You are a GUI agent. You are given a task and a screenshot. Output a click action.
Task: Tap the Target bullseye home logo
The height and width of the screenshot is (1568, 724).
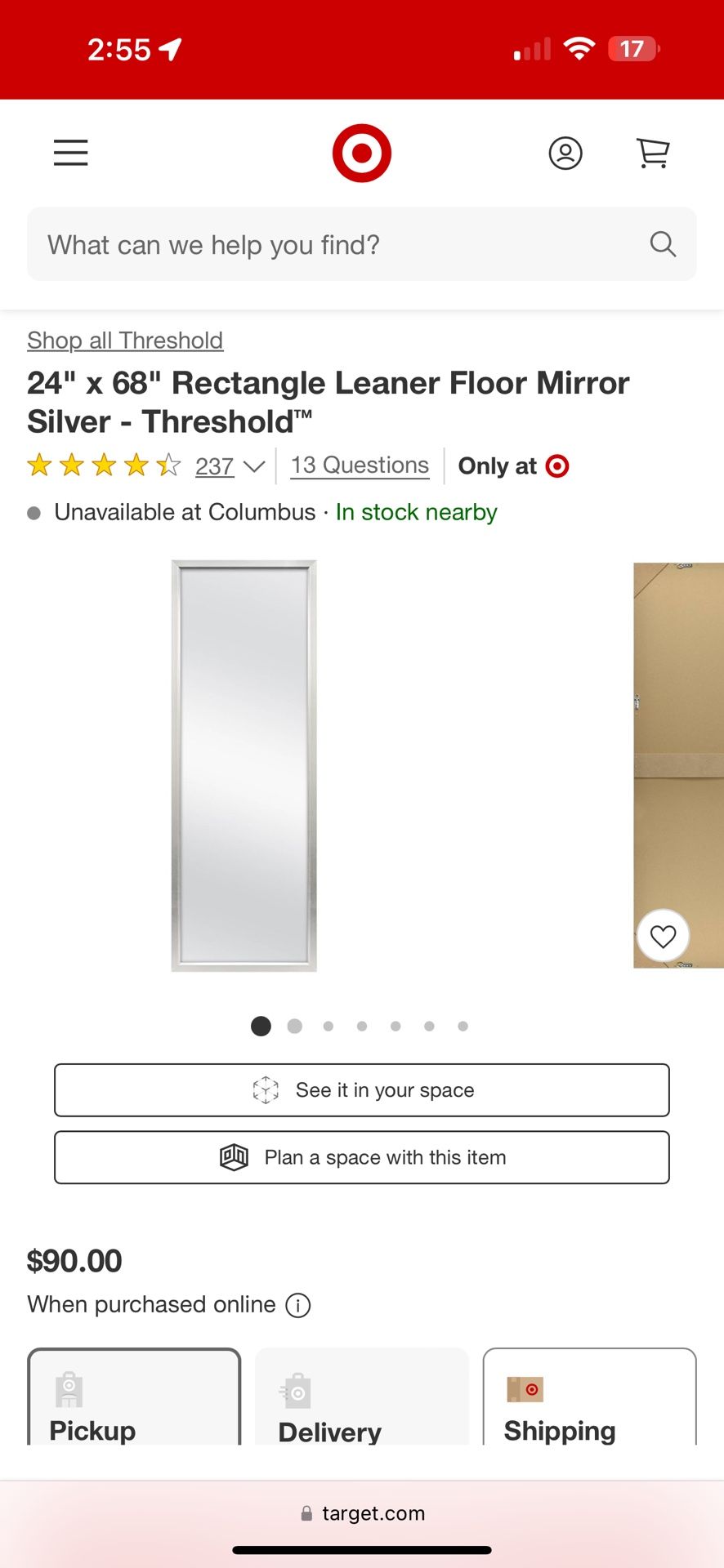click(x=361, y=153)
